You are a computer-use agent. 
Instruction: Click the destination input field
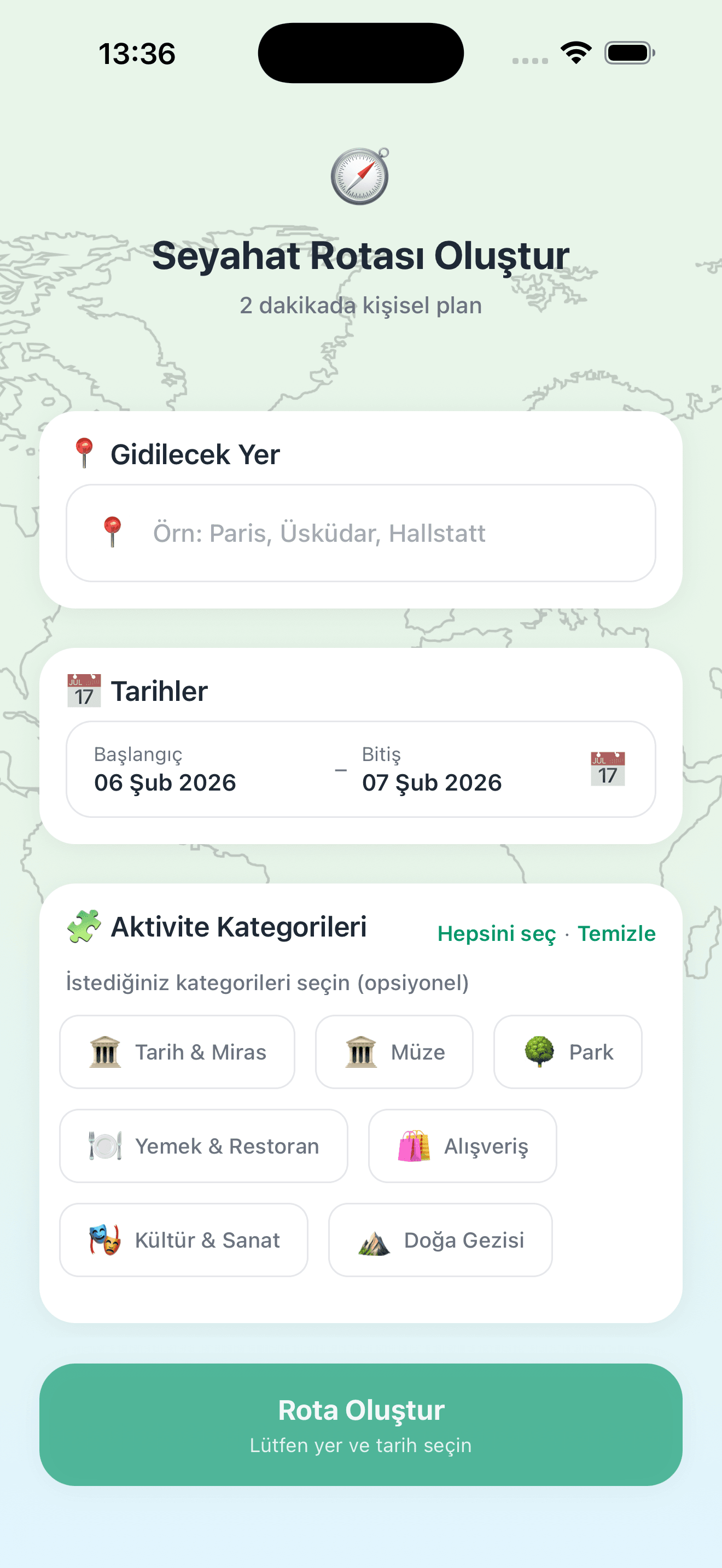coord(360,532)
